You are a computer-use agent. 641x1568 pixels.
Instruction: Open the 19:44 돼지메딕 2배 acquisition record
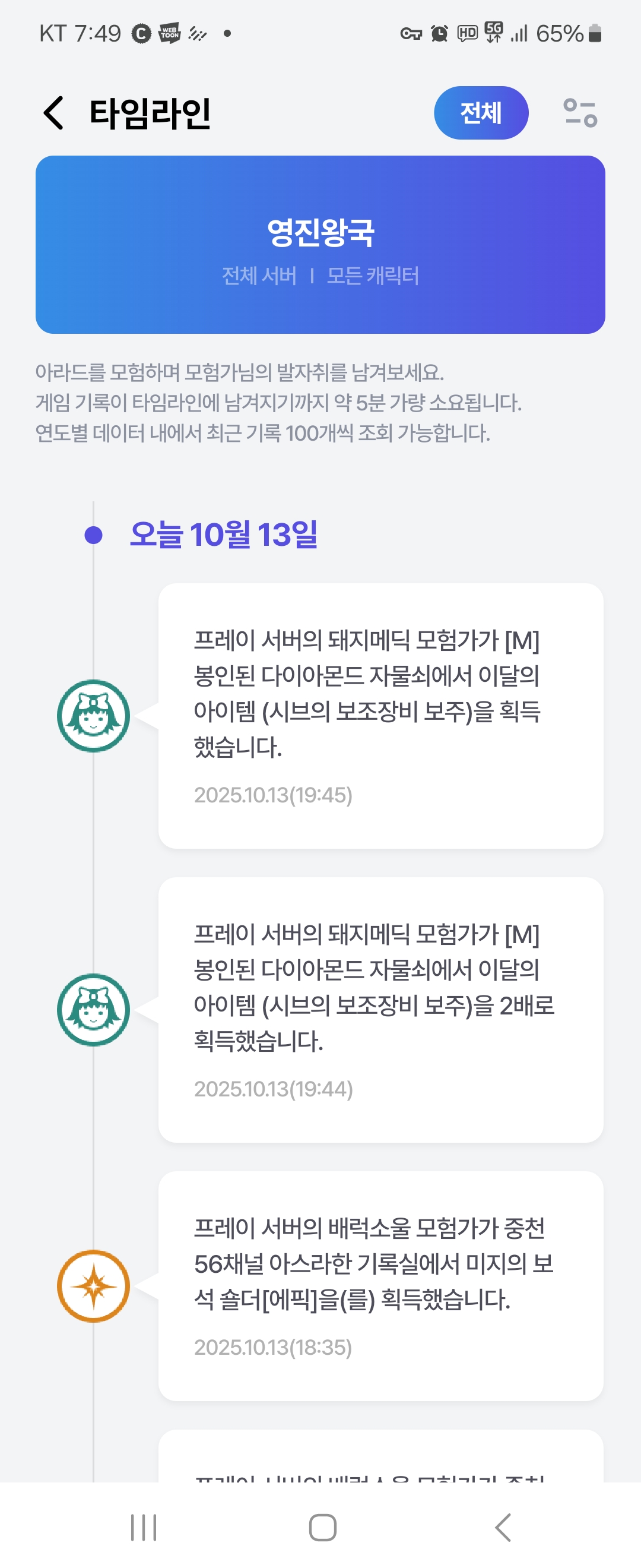point(380,1010)
